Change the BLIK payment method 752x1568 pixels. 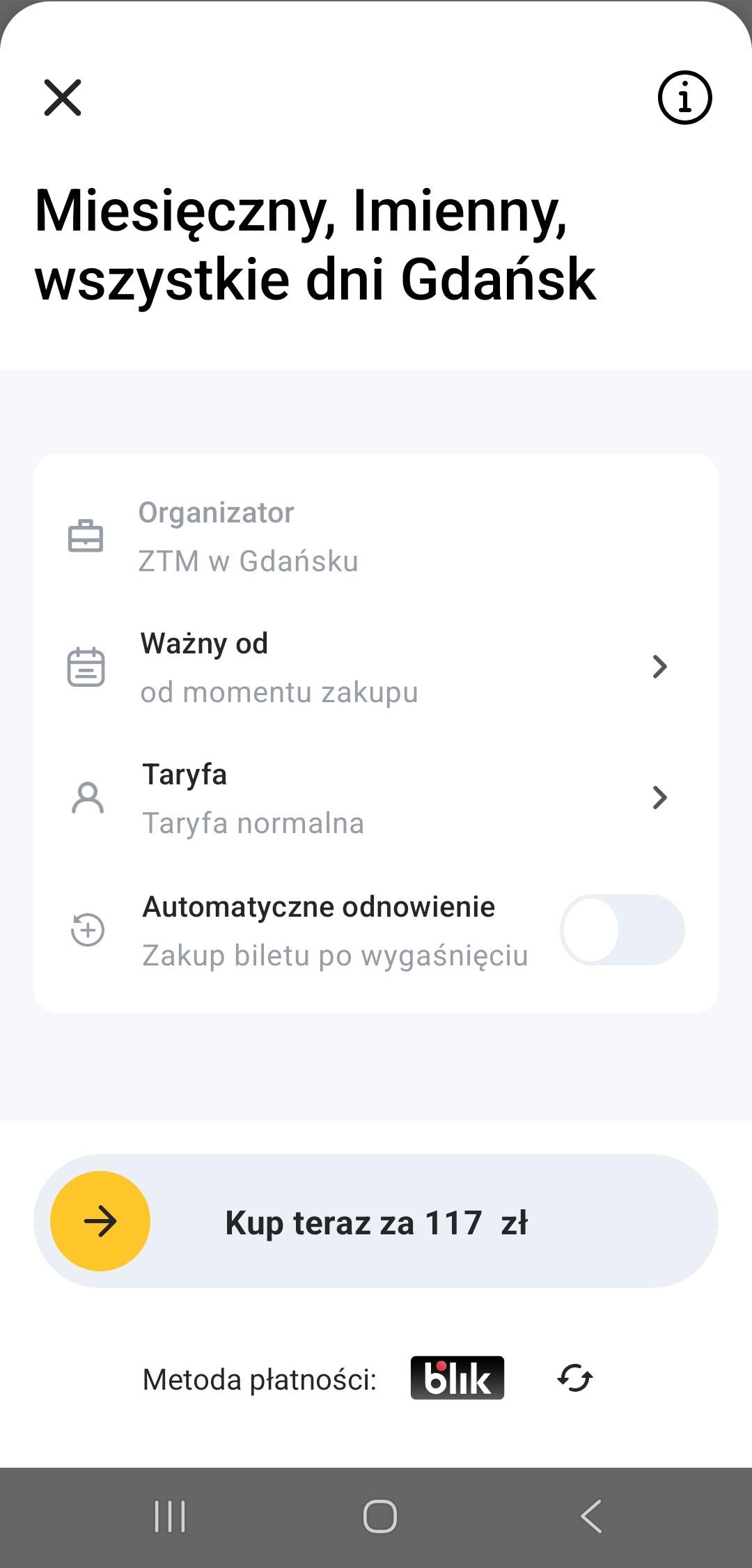click(x=575, y=1378)
